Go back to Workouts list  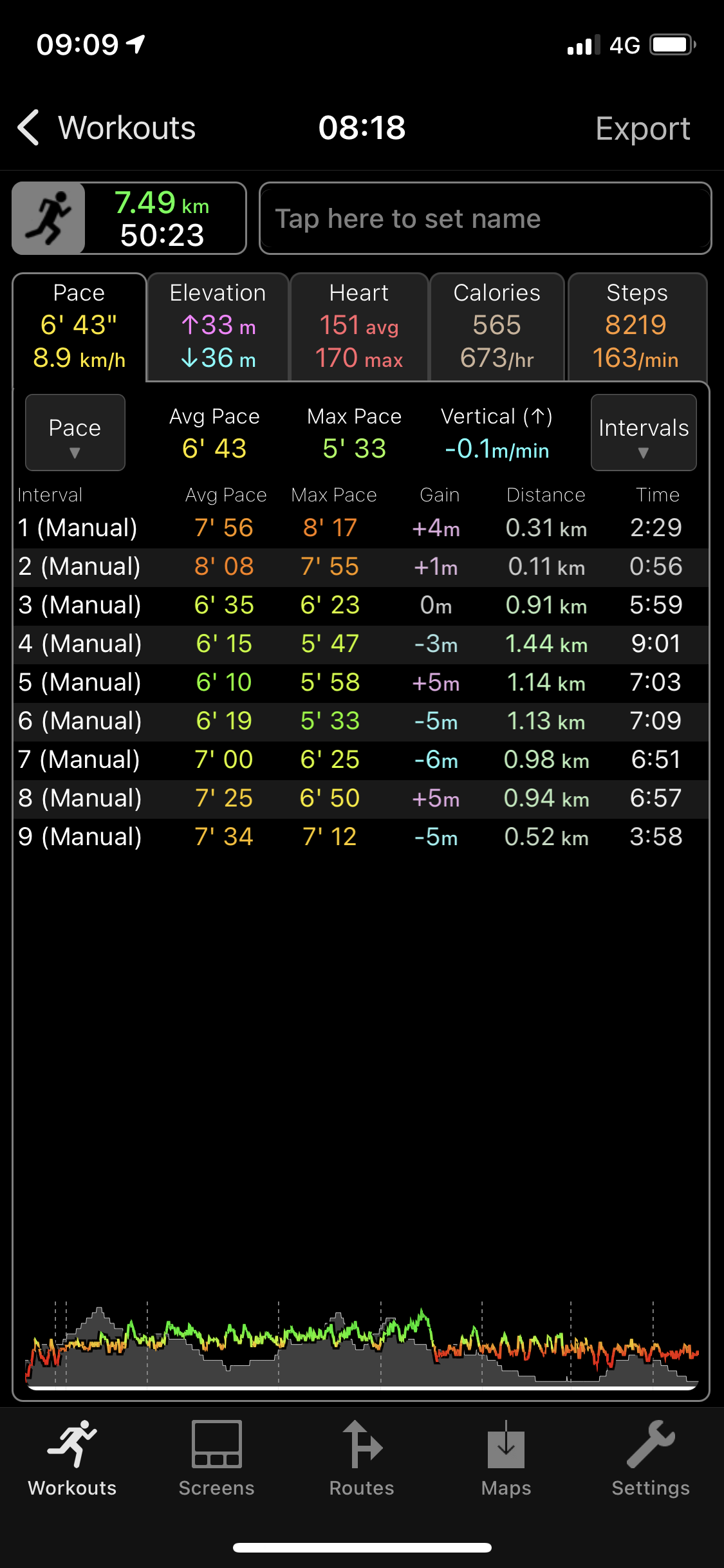pos(106,127)
